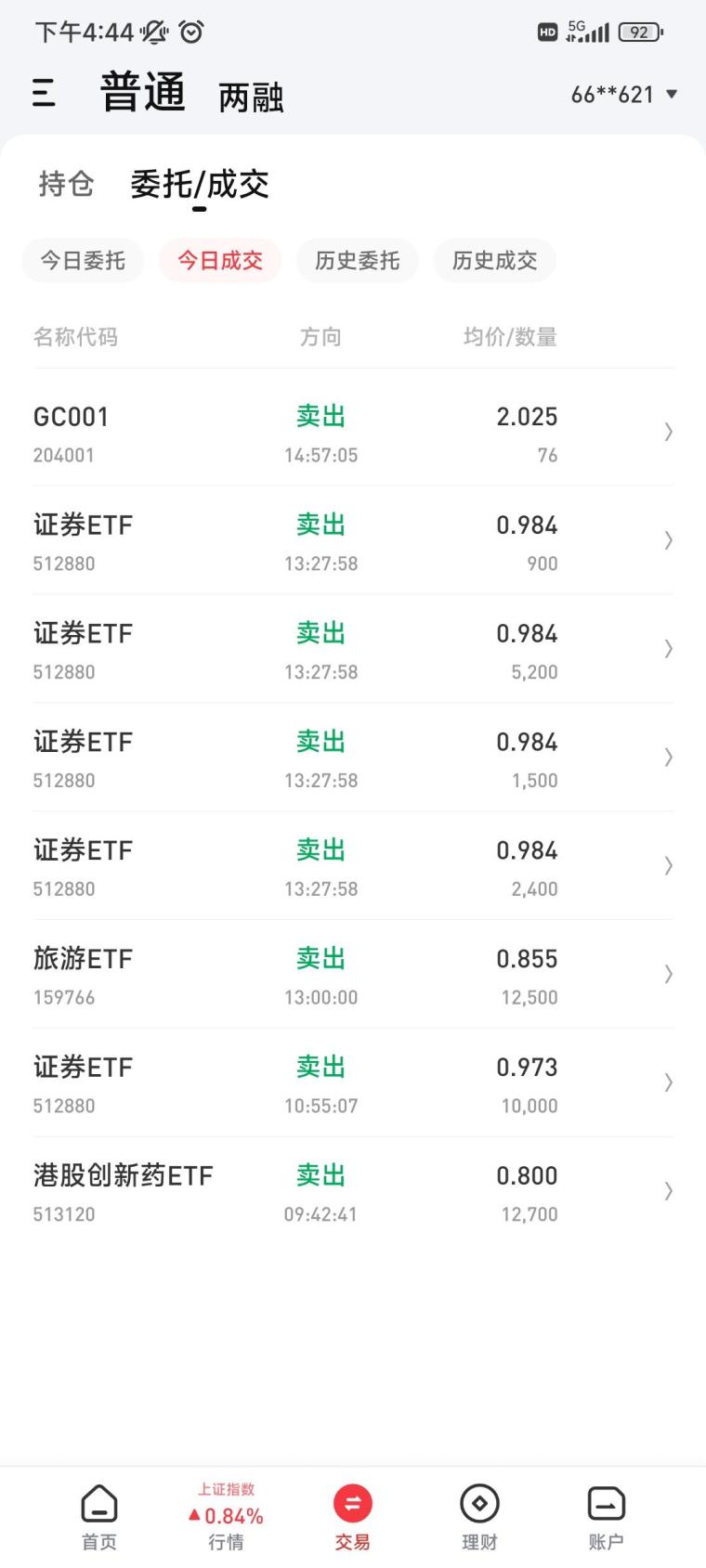Select the 今日委托 chip

point(83,260)
